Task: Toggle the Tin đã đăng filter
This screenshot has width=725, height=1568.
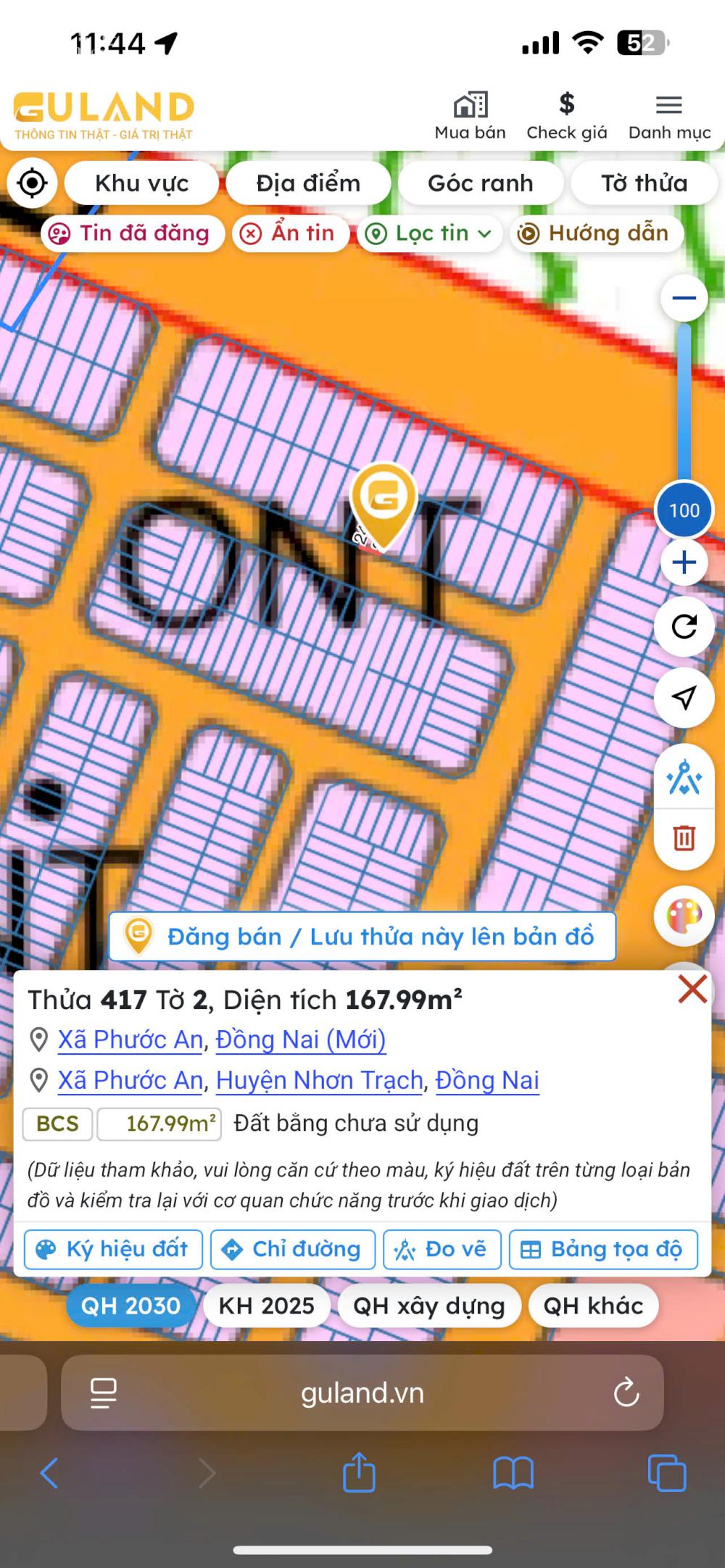Action: [x=133, y=233]
